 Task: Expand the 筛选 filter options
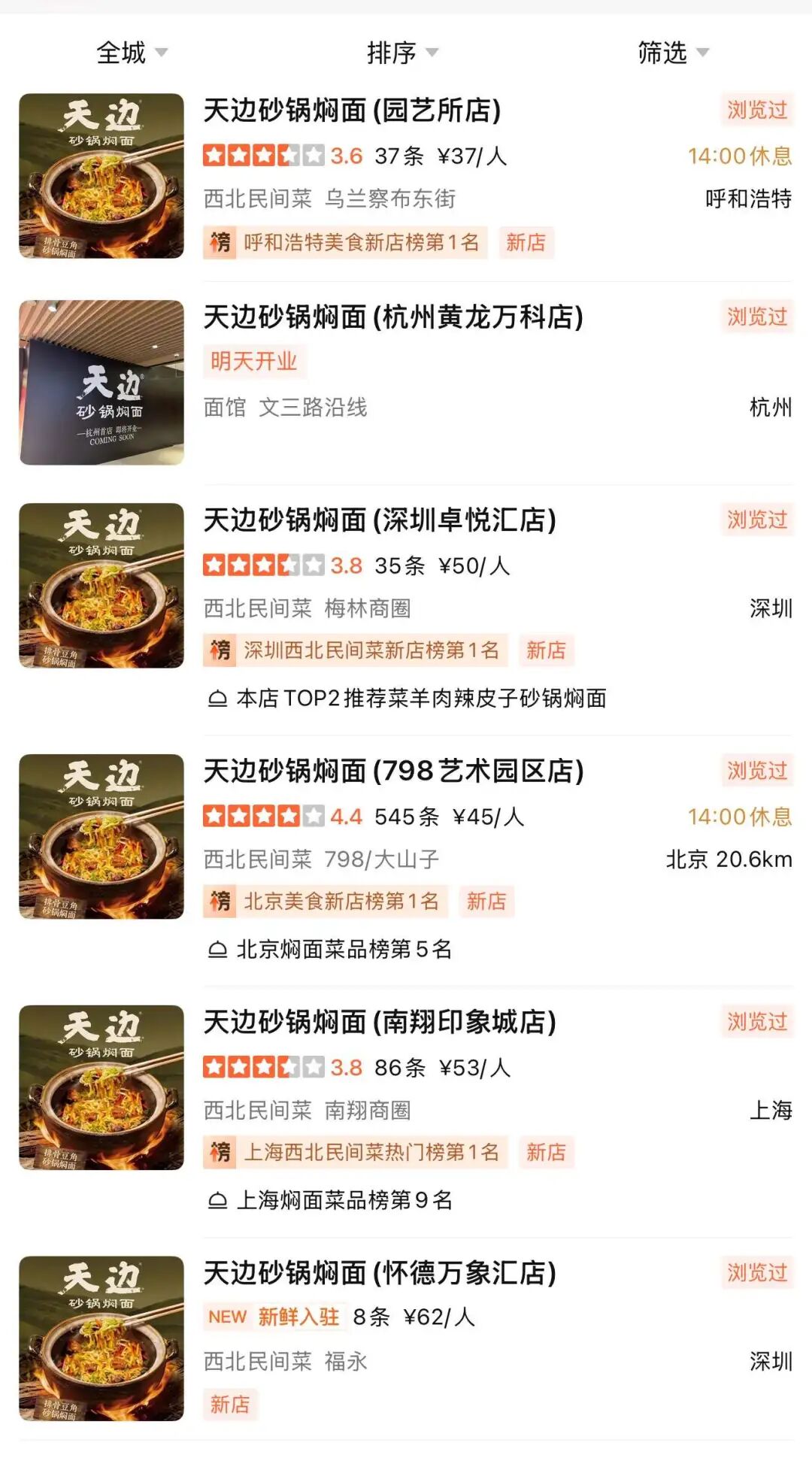pyautogui.click(x=673, y=53)
